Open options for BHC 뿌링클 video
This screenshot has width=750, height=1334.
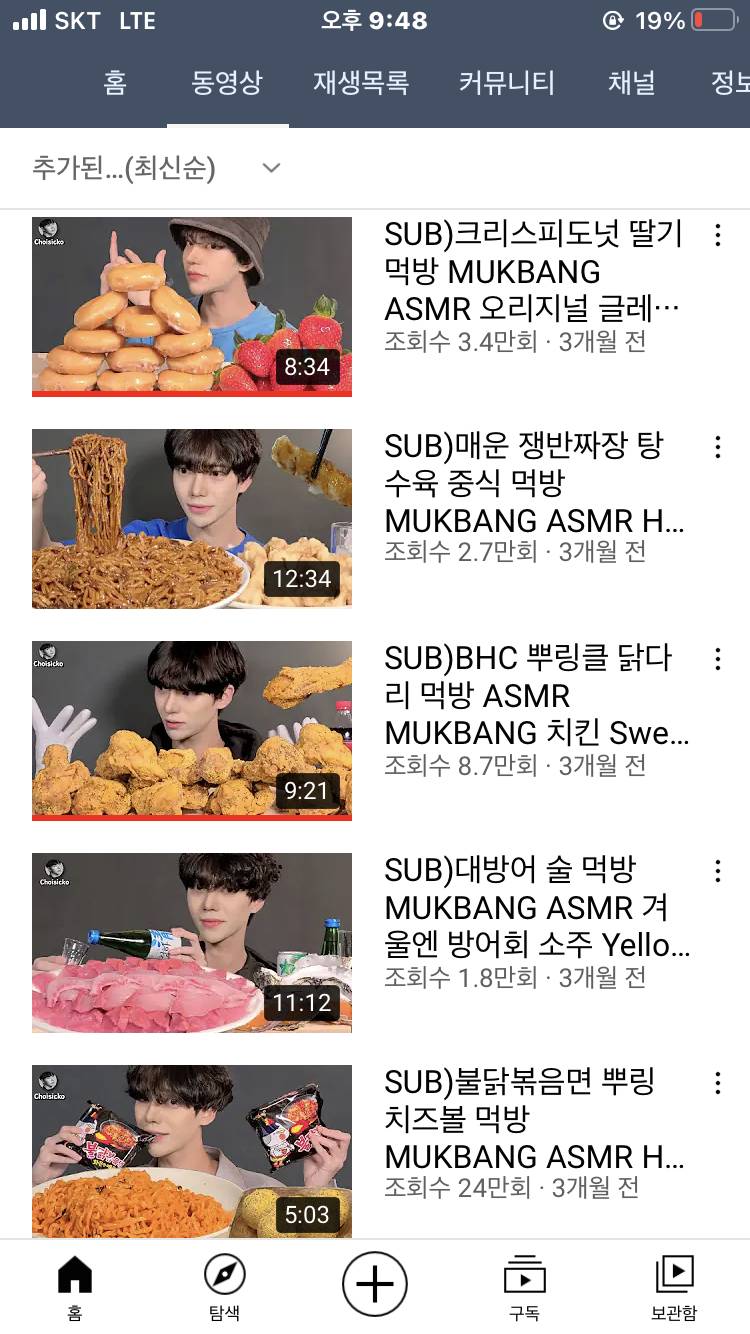click(717, 659)
